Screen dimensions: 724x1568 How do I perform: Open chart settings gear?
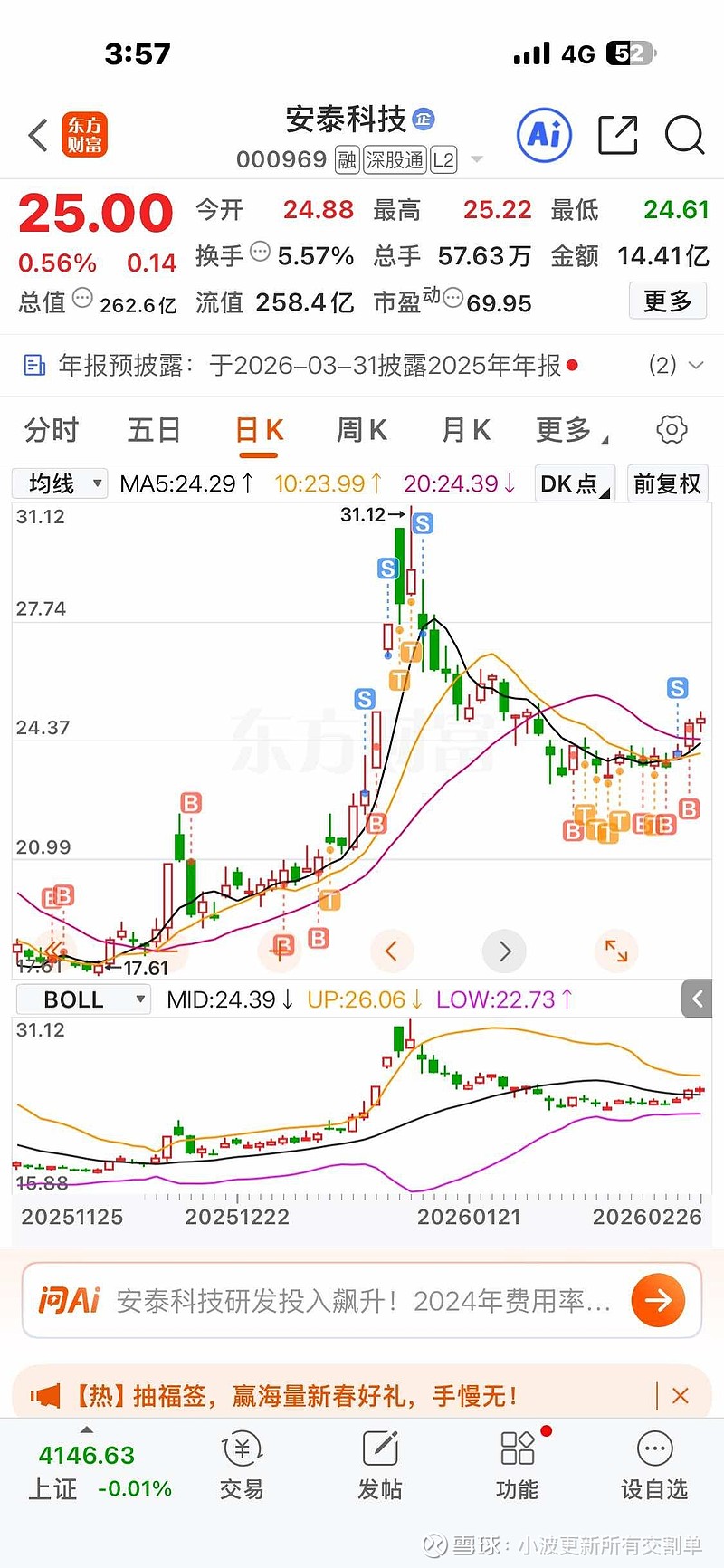(672, 430)
